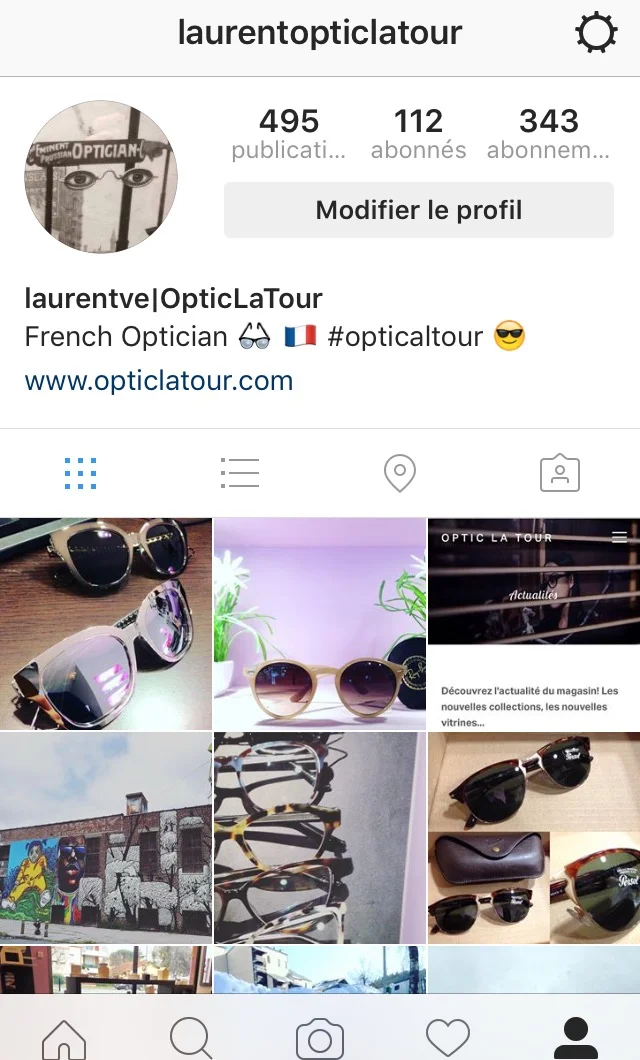
Task: Open the camera tab
Action: [x=320, y=1038]
